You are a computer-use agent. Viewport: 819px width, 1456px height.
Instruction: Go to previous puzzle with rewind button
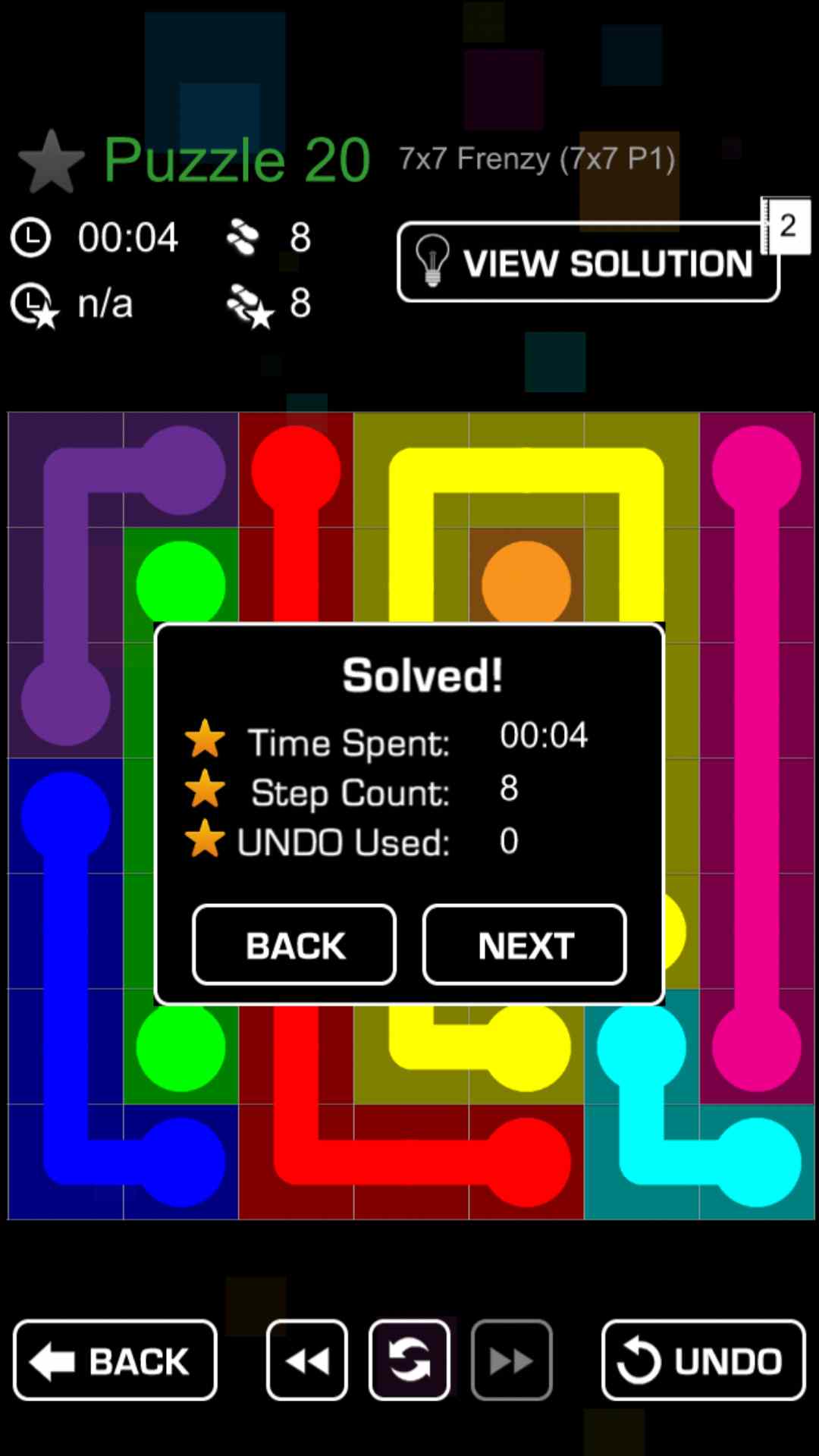307,1360
